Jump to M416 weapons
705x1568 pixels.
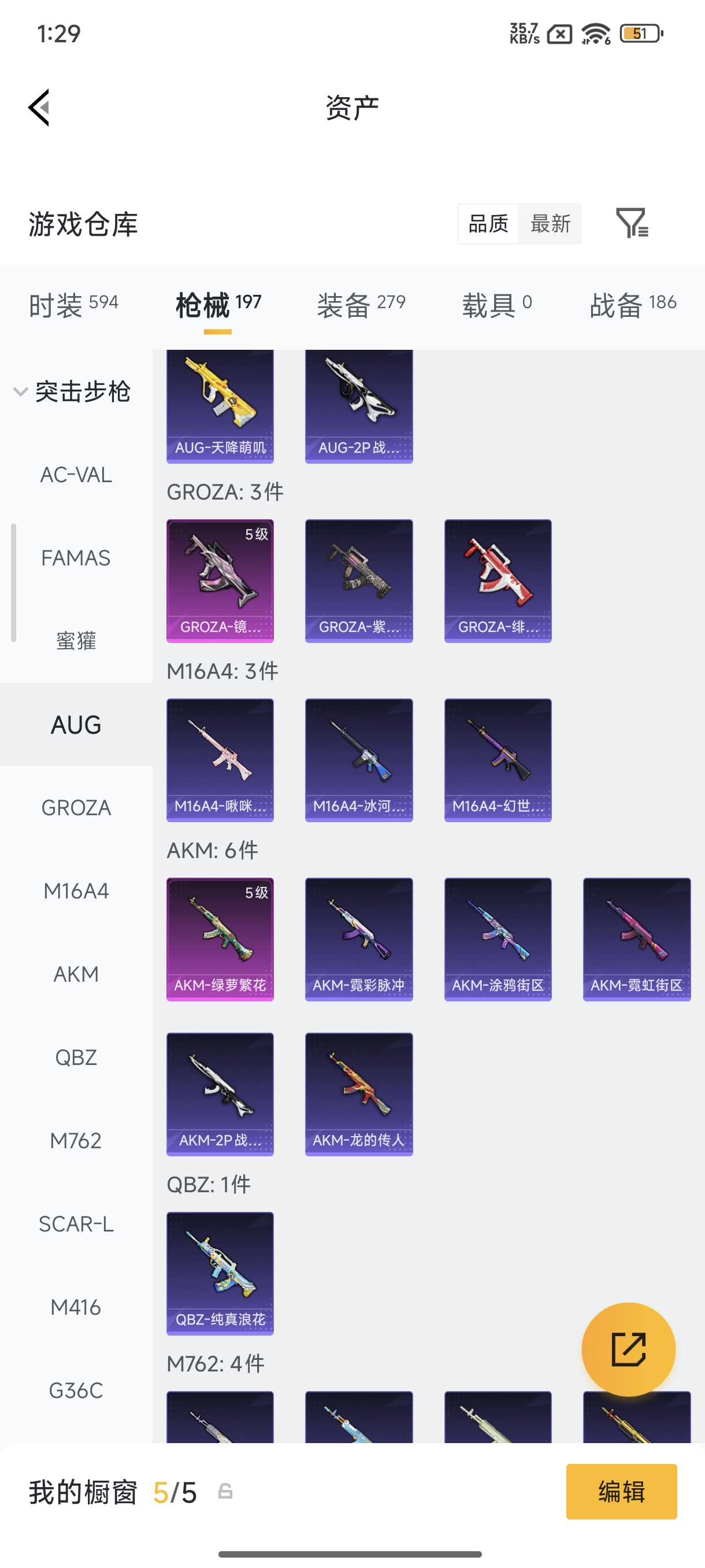point(76,1307)
